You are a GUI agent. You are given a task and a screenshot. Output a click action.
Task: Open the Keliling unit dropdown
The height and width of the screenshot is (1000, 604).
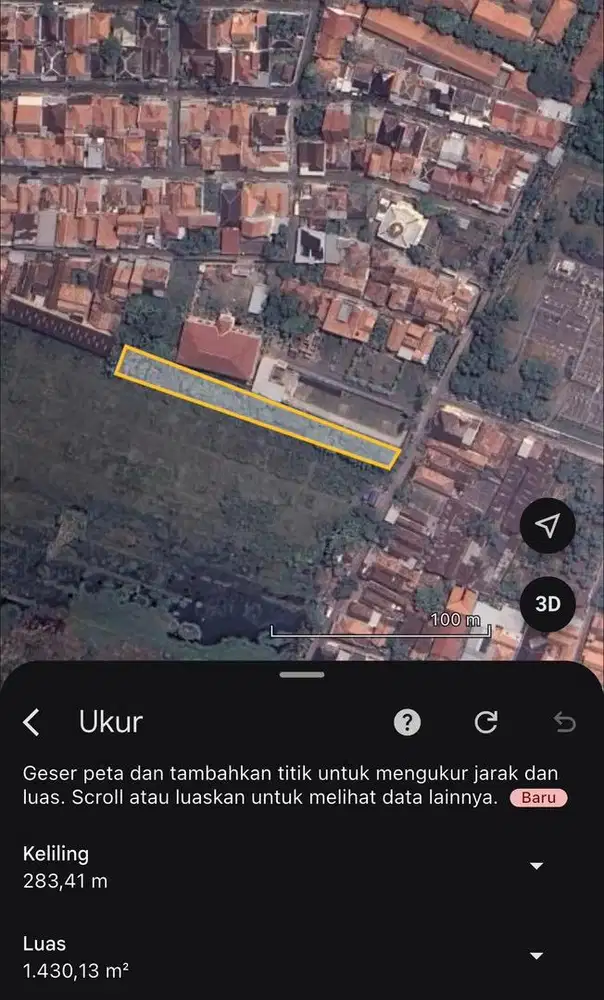click(537, 866)
